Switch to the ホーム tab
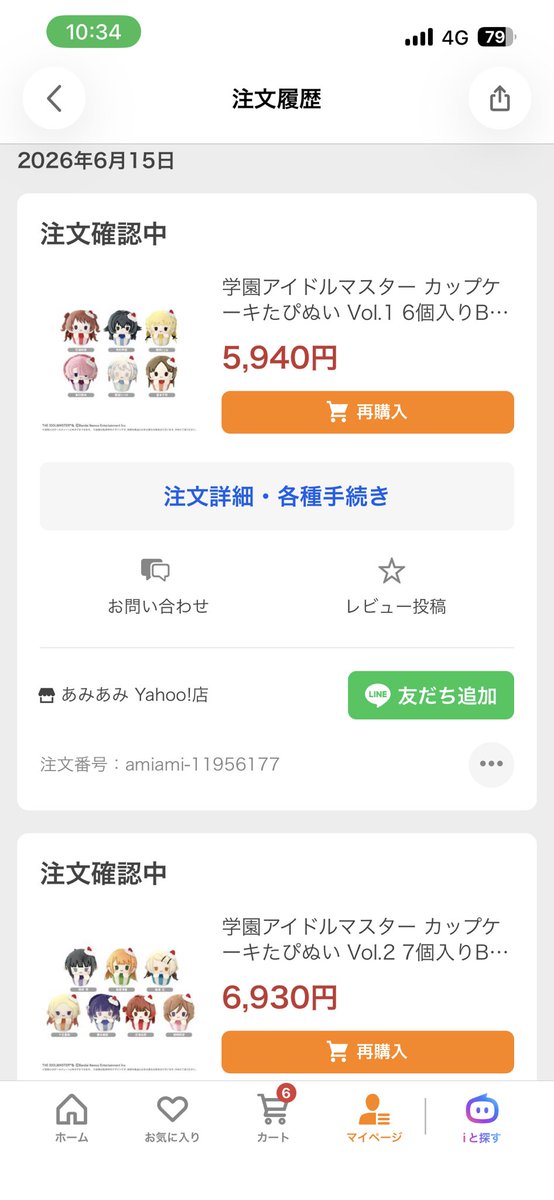The height and width of the screenshot is (1200, 554). coord(71,1118)
